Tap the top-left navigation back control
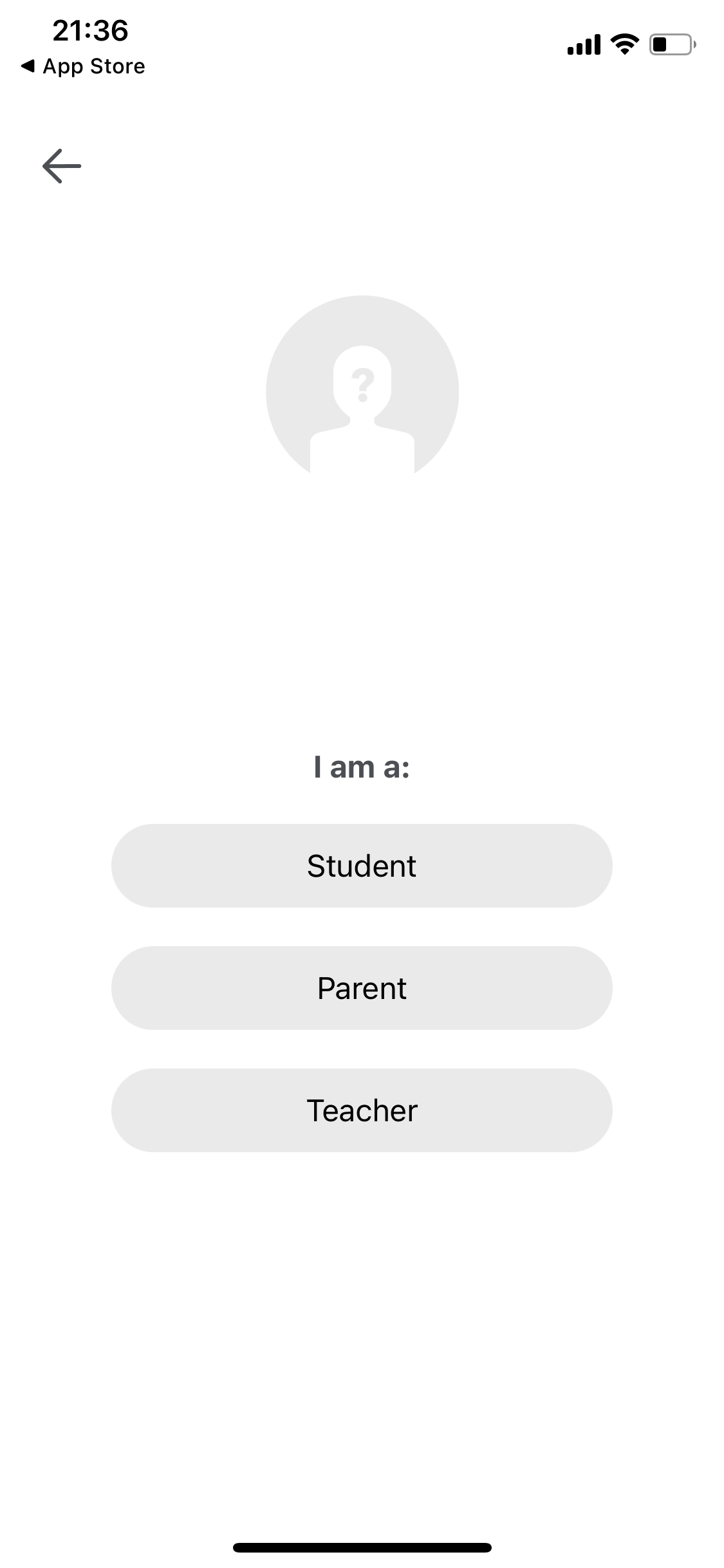 point(62,165)
